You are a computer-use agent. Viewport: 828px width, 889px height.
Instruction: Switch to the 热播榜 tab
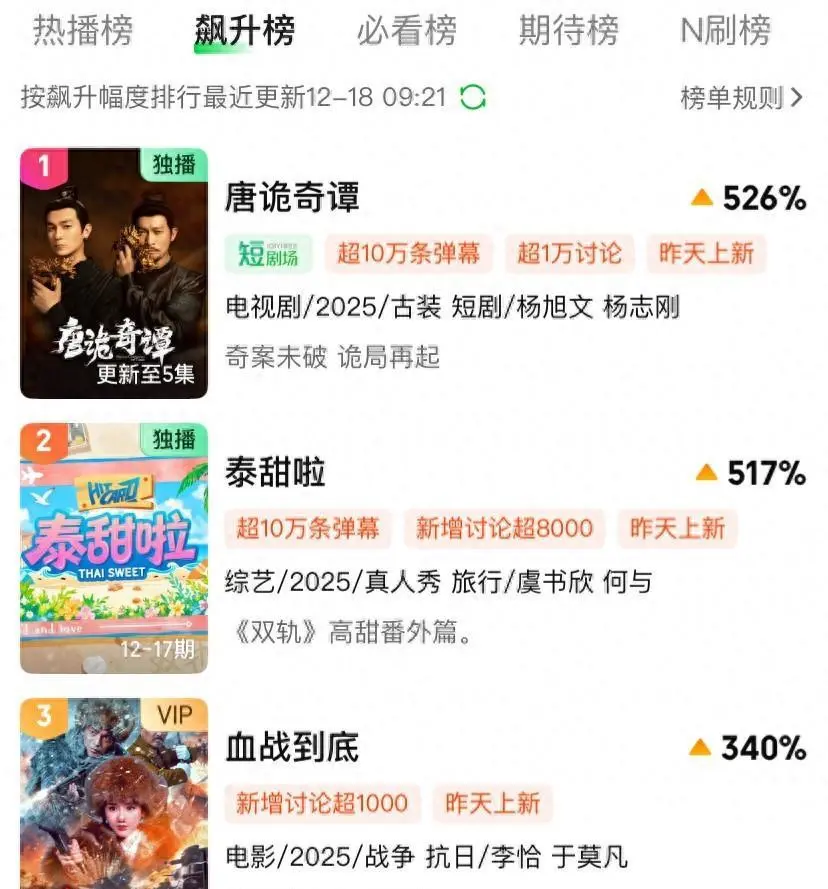click(83, 32)
